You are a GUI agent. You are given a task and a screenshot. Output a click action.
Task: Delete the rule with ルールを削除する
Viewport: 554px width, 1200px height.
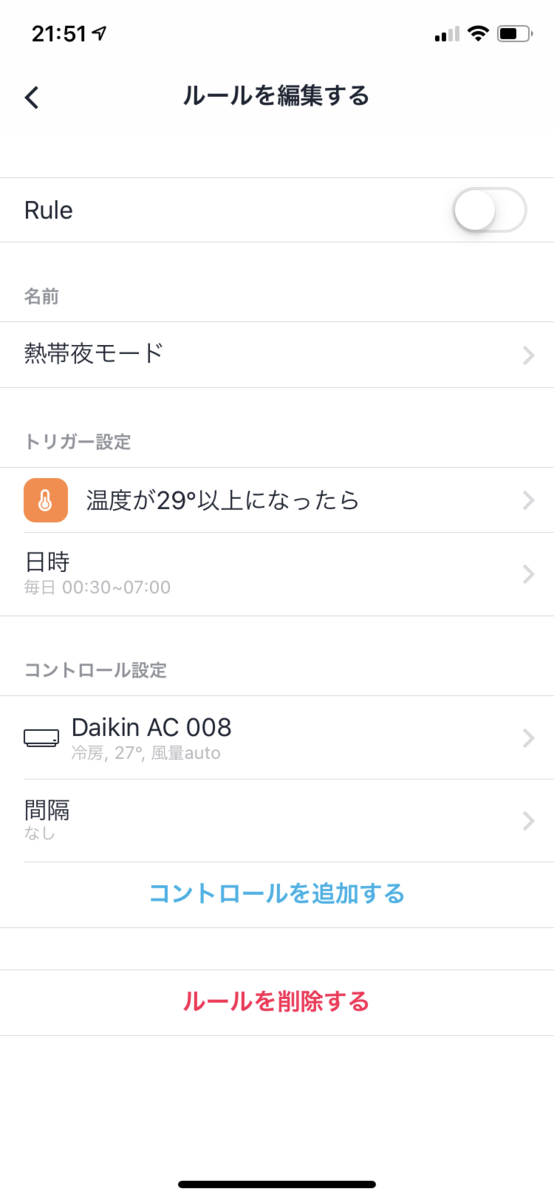277,1001
